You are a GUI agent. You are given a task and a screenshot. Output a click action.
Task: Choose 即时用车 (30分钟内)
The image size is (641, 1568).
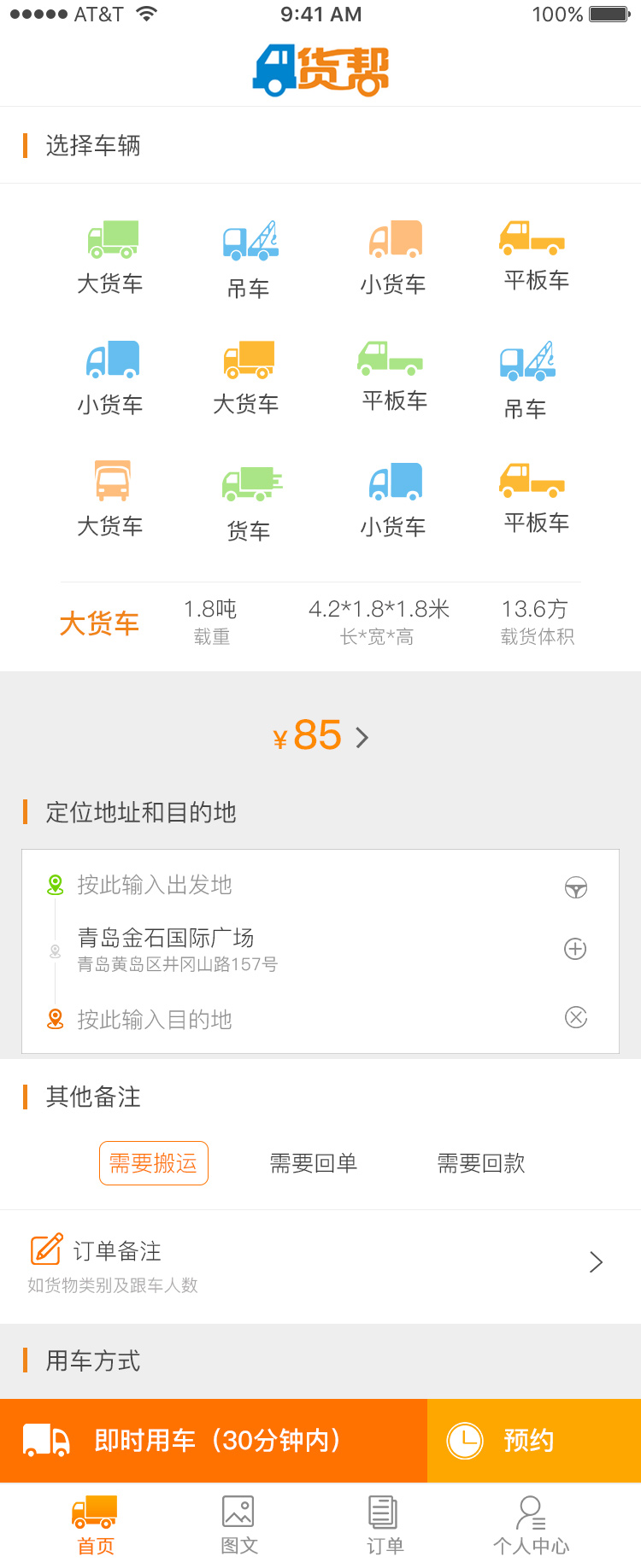(214, 1441)
